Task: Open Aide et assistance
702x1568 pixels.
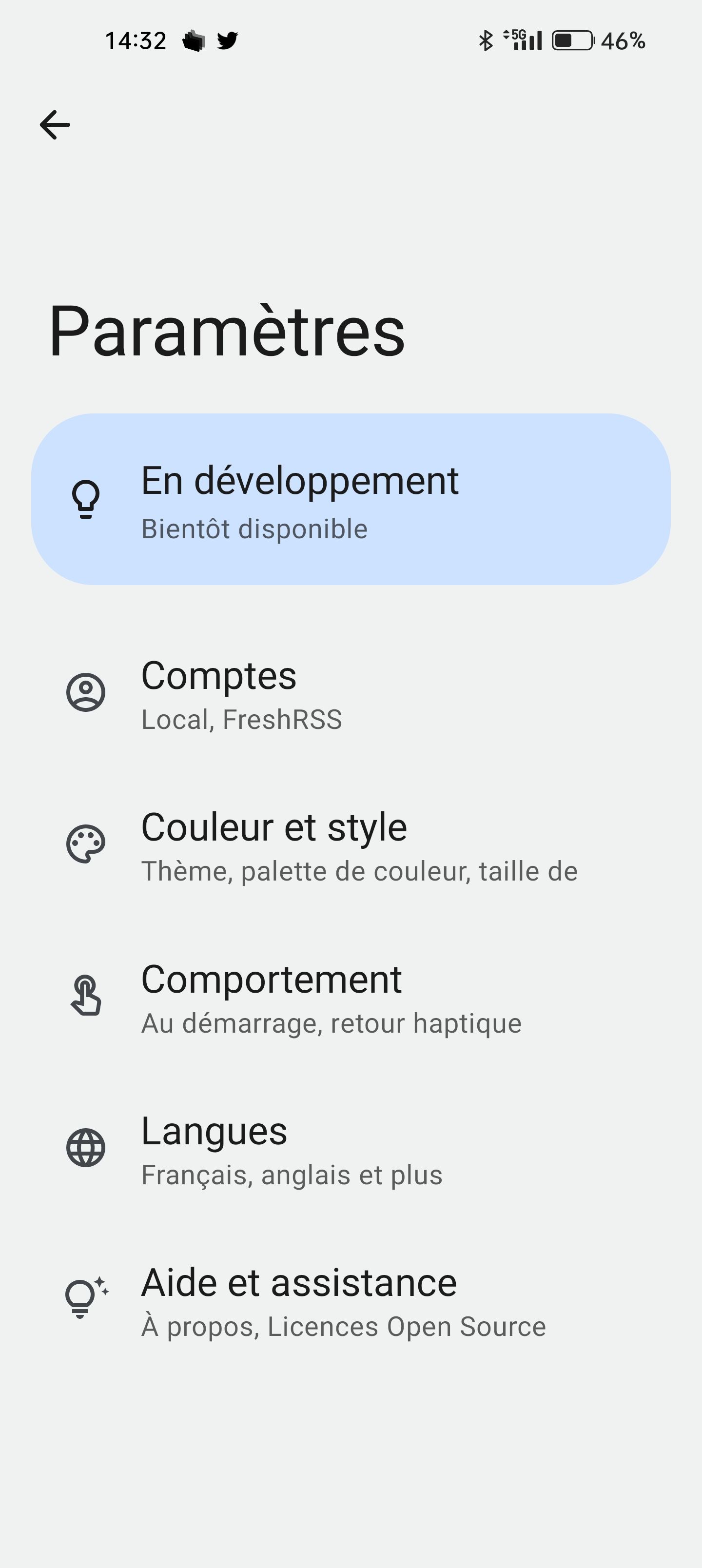Action: click(x=351, y=1300)
